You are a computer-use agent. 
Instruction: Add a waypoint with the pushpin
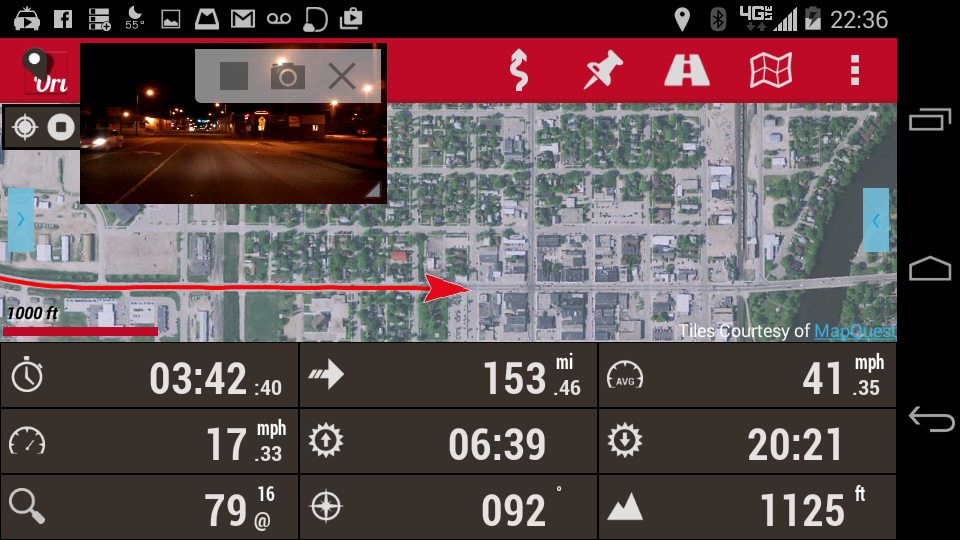pos(603,71)
